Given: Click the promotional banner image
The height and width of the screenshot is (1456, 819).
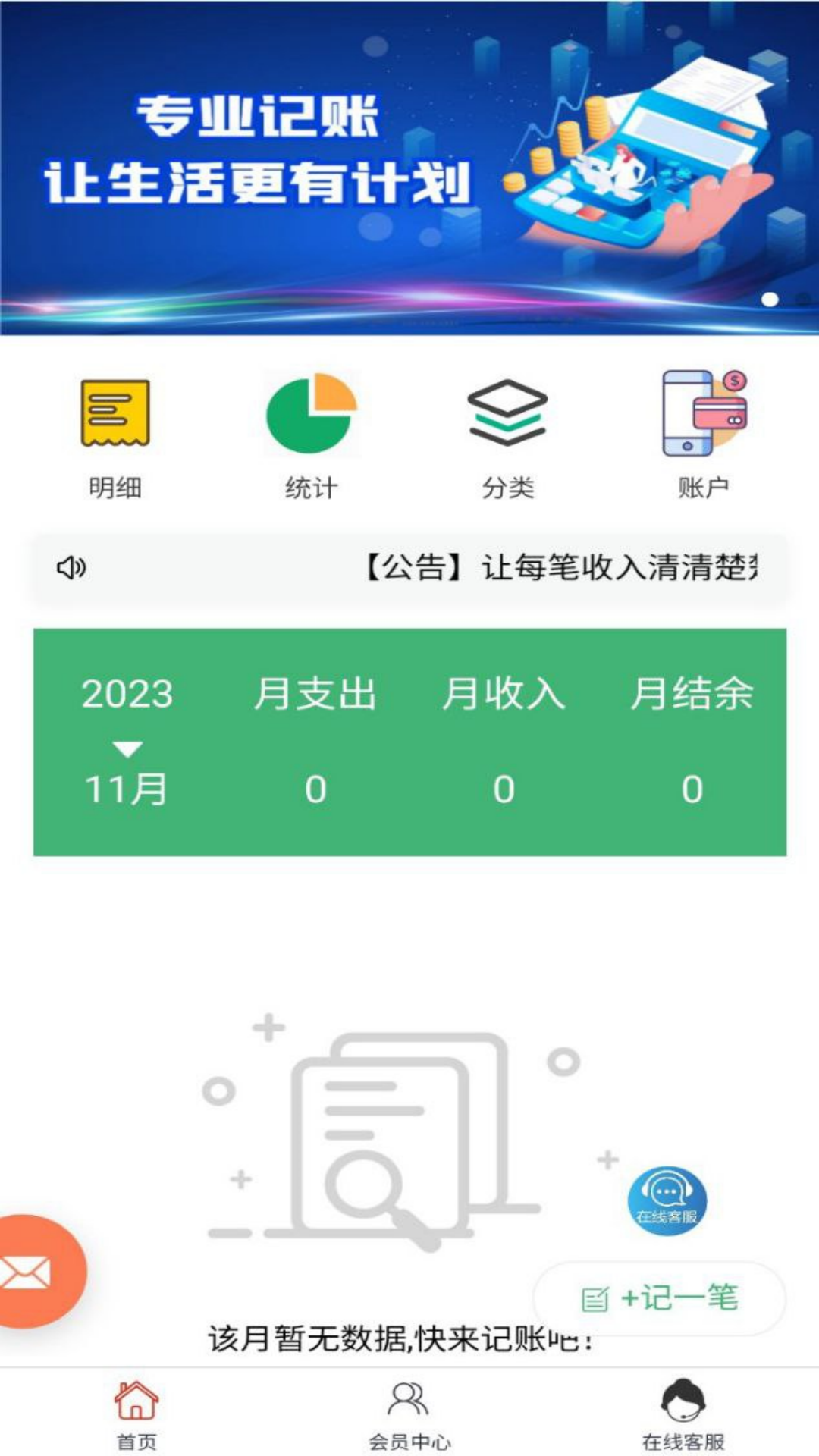Looking at the screenshot, I should point(409,167).
